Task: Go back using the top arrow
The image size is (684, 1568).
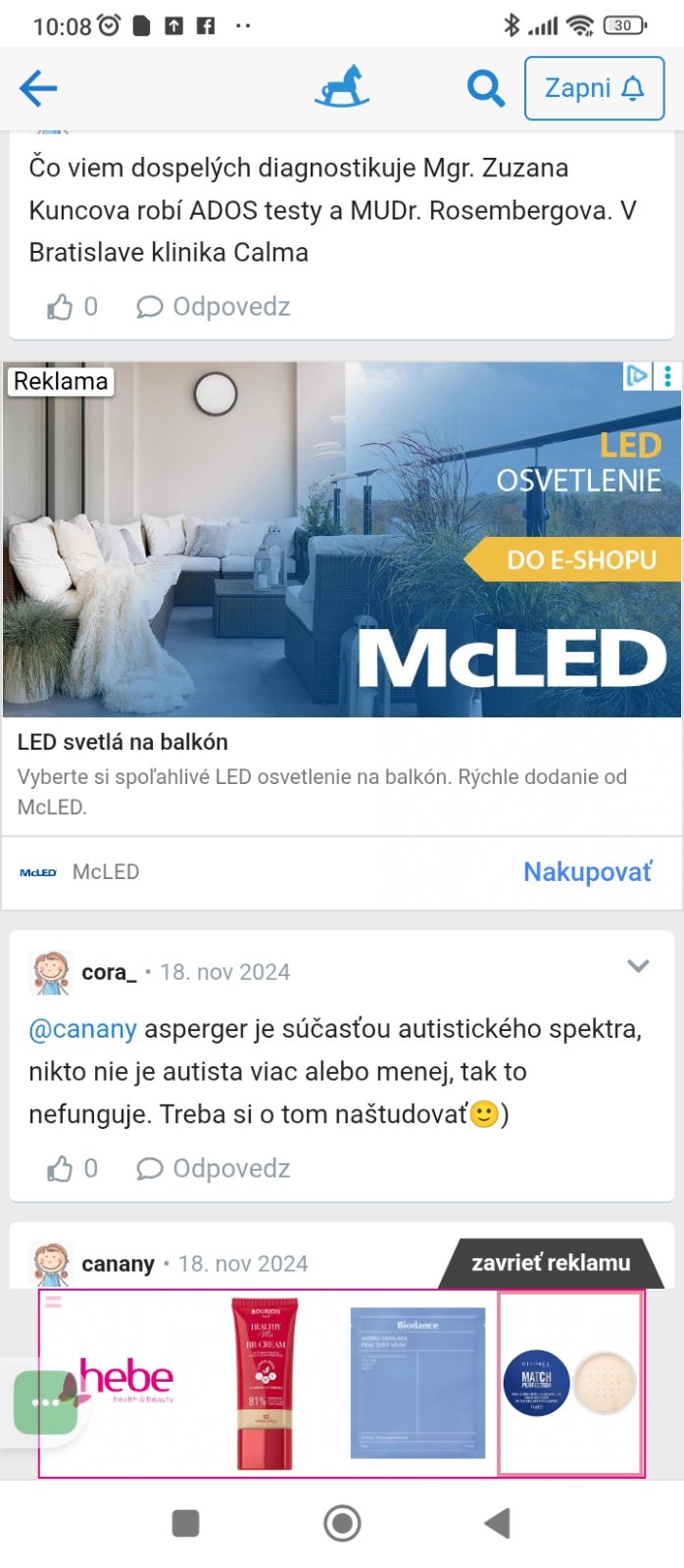Action: [x=38, y=88]
